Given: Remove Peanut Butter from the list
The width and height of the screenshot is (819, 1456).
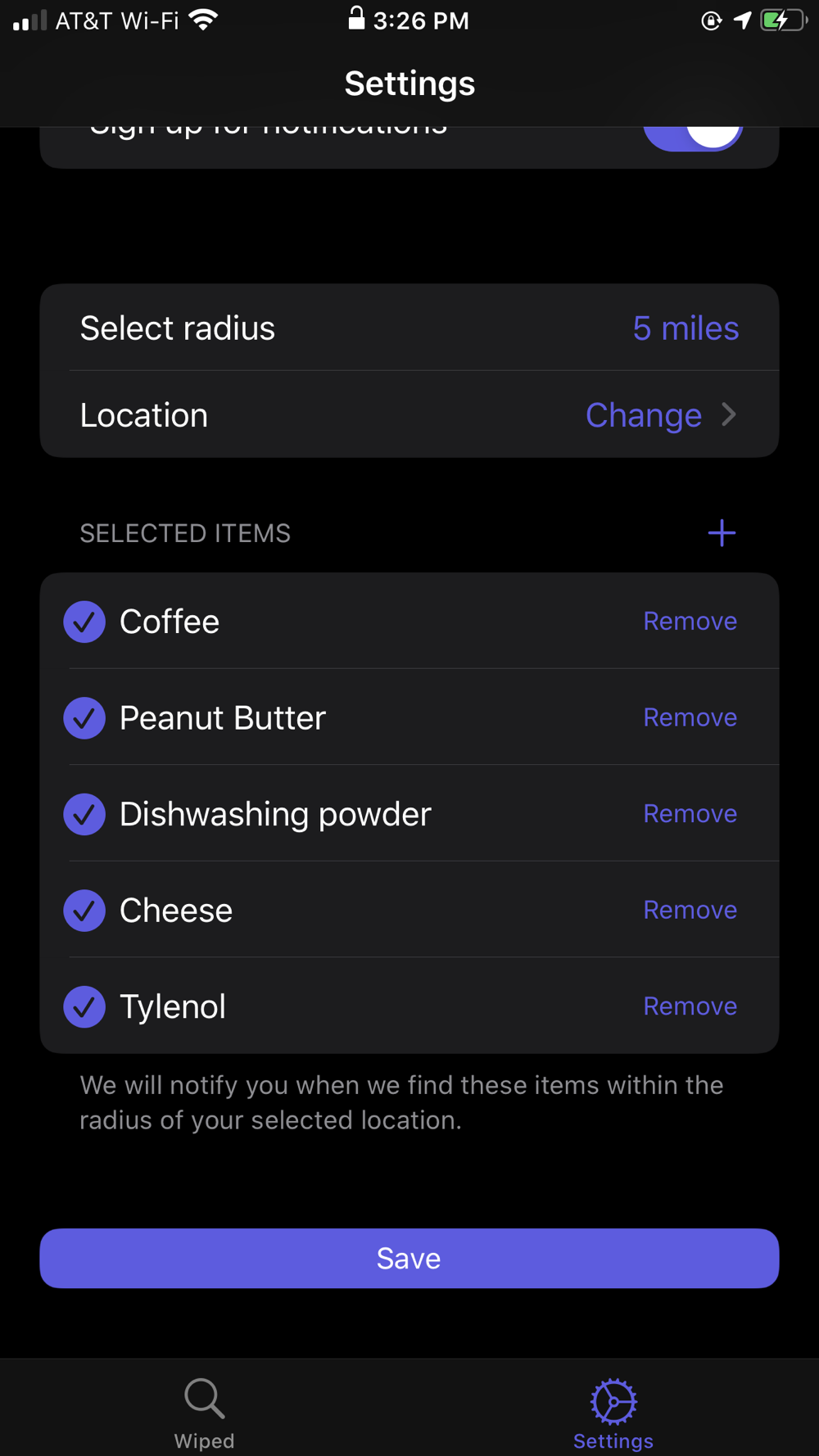Looking at the screenshot, I should [x=690, y=717].
